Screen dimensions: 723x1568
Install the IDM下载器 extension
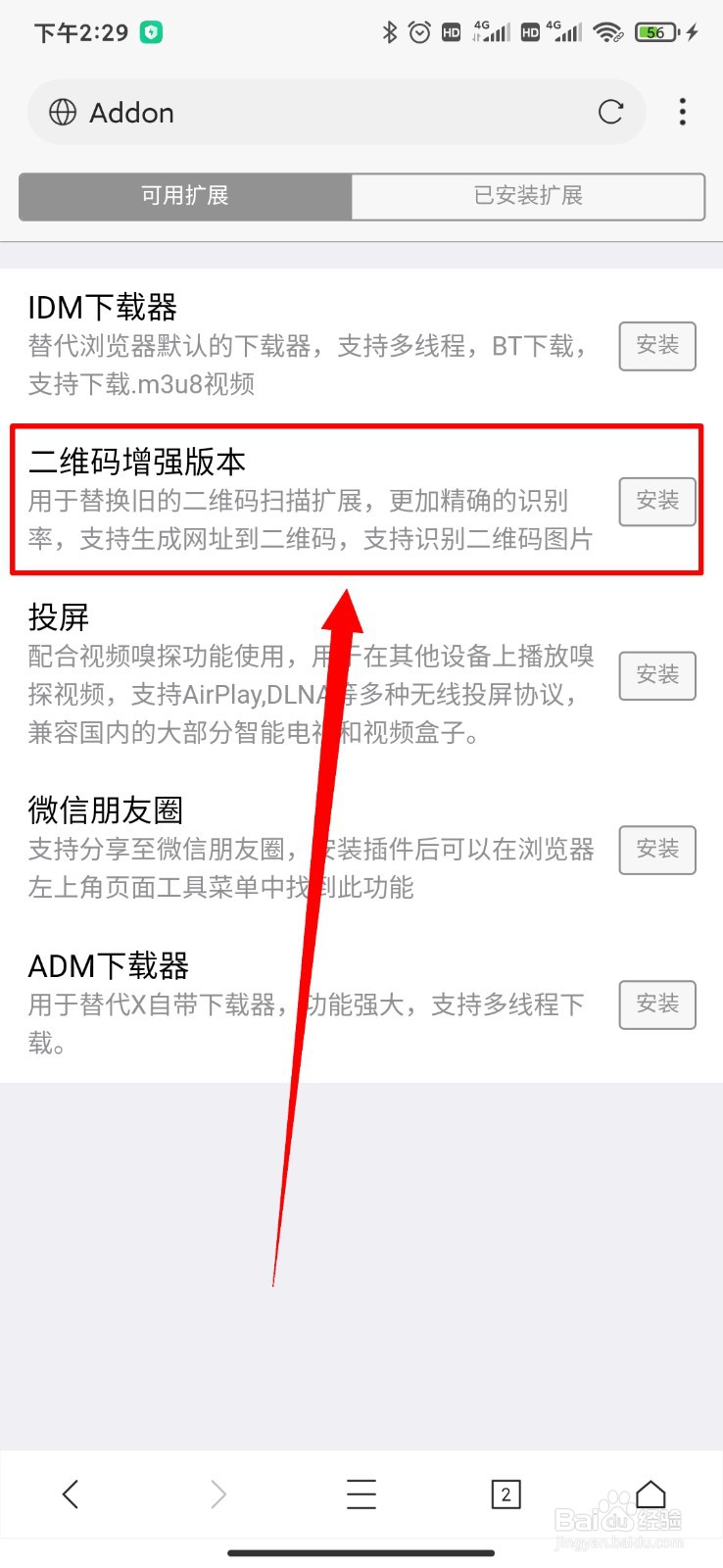click(656, 346)
